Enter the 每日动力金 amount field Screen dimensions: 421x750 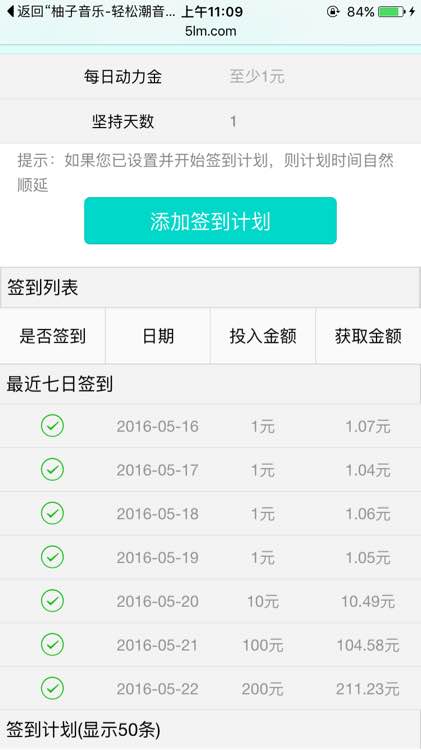pyautogui.click(x=316, y=77)
